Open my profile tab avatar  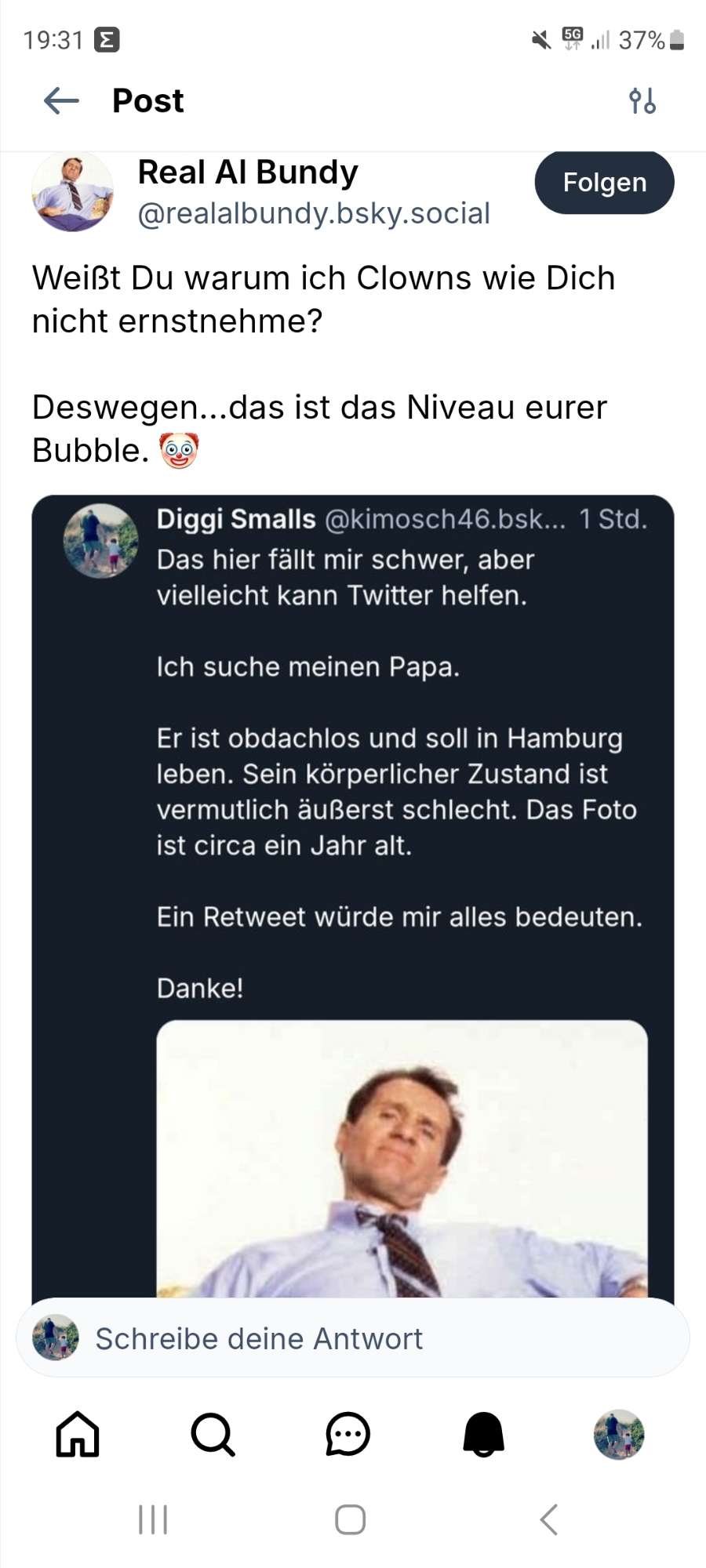click(619, 1435)
